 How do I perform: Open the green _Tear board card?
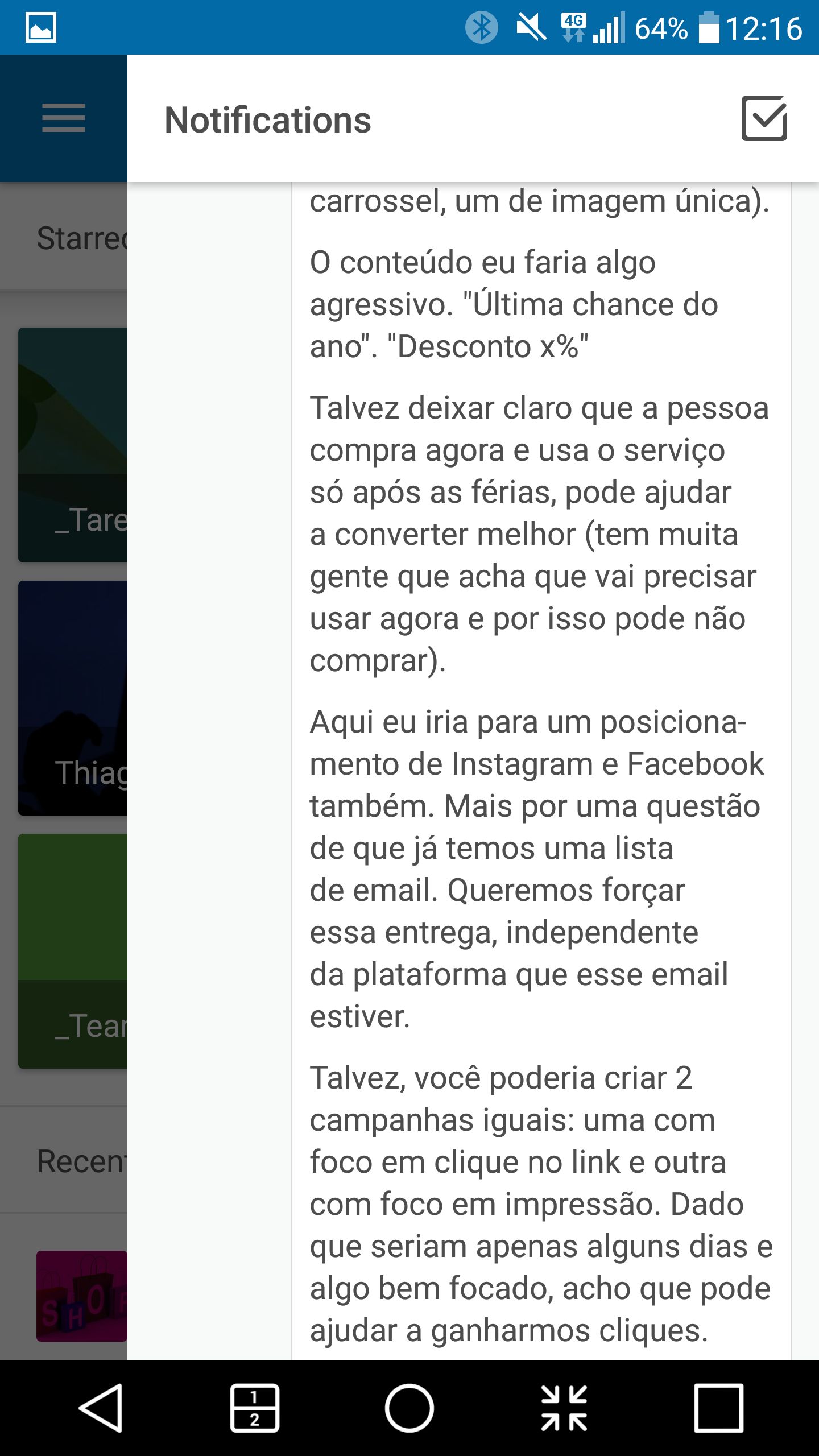coord(73,951)
